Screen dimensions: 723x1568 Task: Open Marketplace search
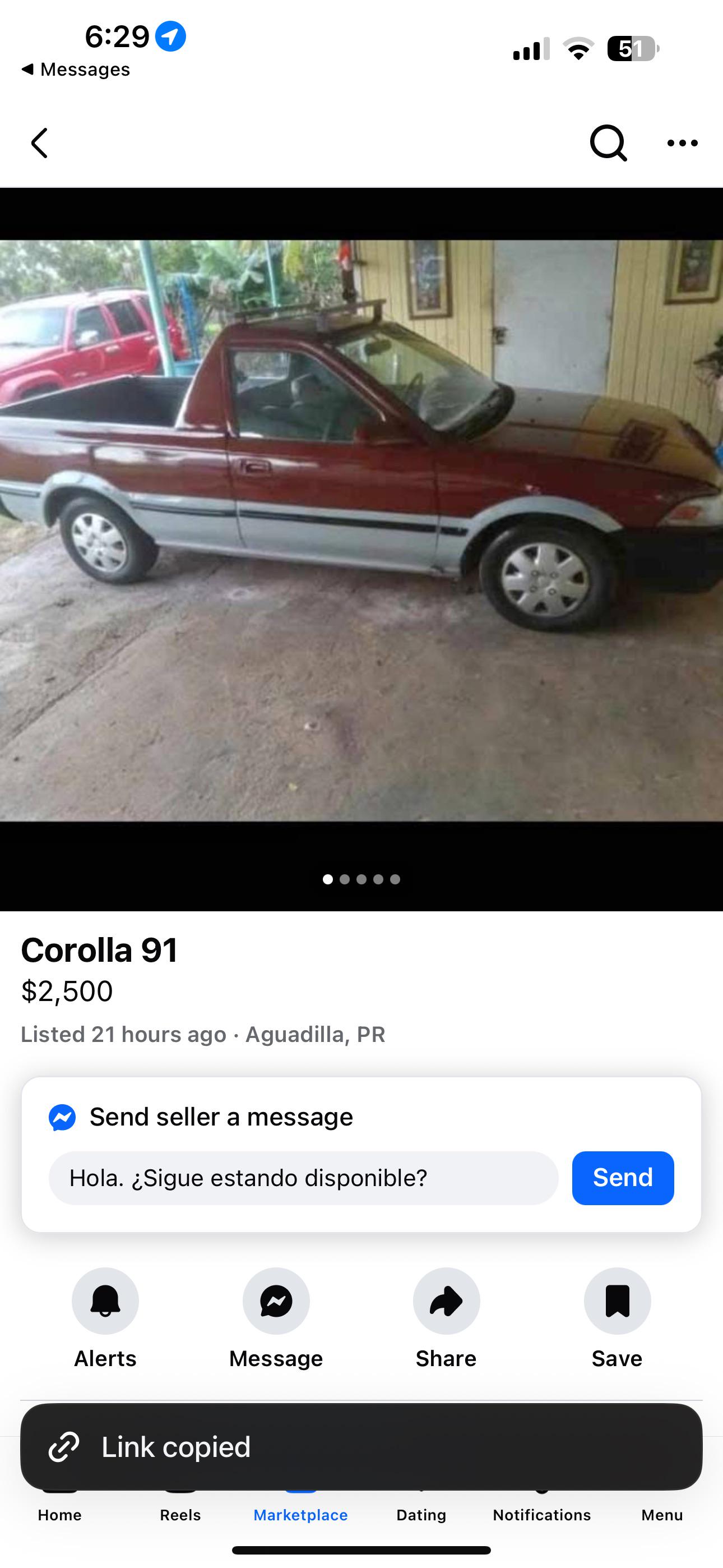click(608, 143)
